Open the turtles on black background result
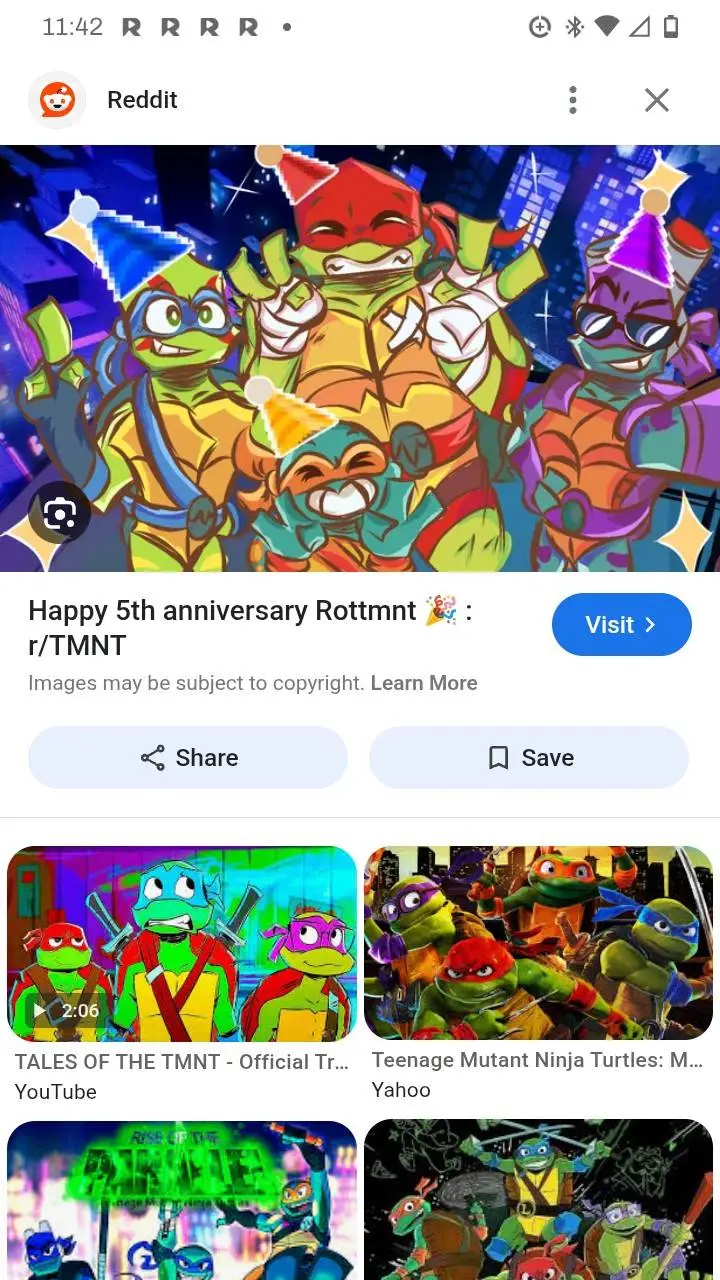Screen dimensions: 720x1280 (538, 1200)
